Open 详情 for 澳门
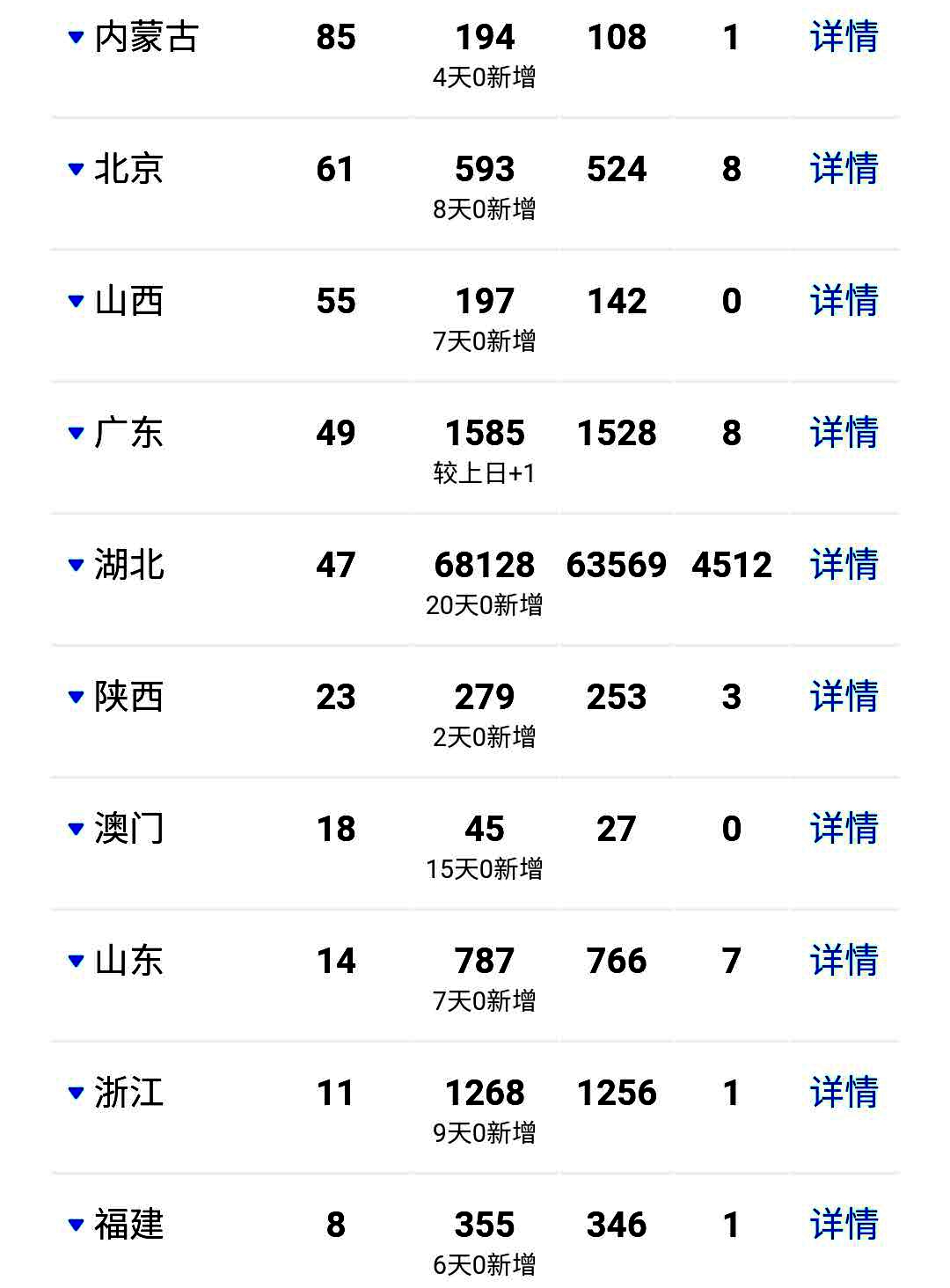 pyautogui.click(x=844, y=829)
